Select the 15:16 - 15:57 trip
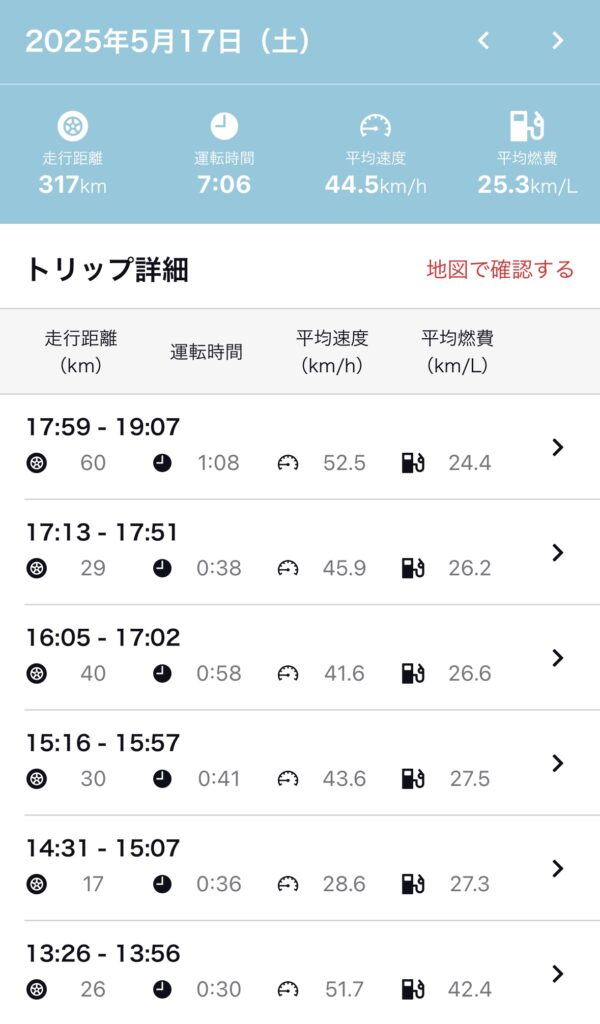 300,763
